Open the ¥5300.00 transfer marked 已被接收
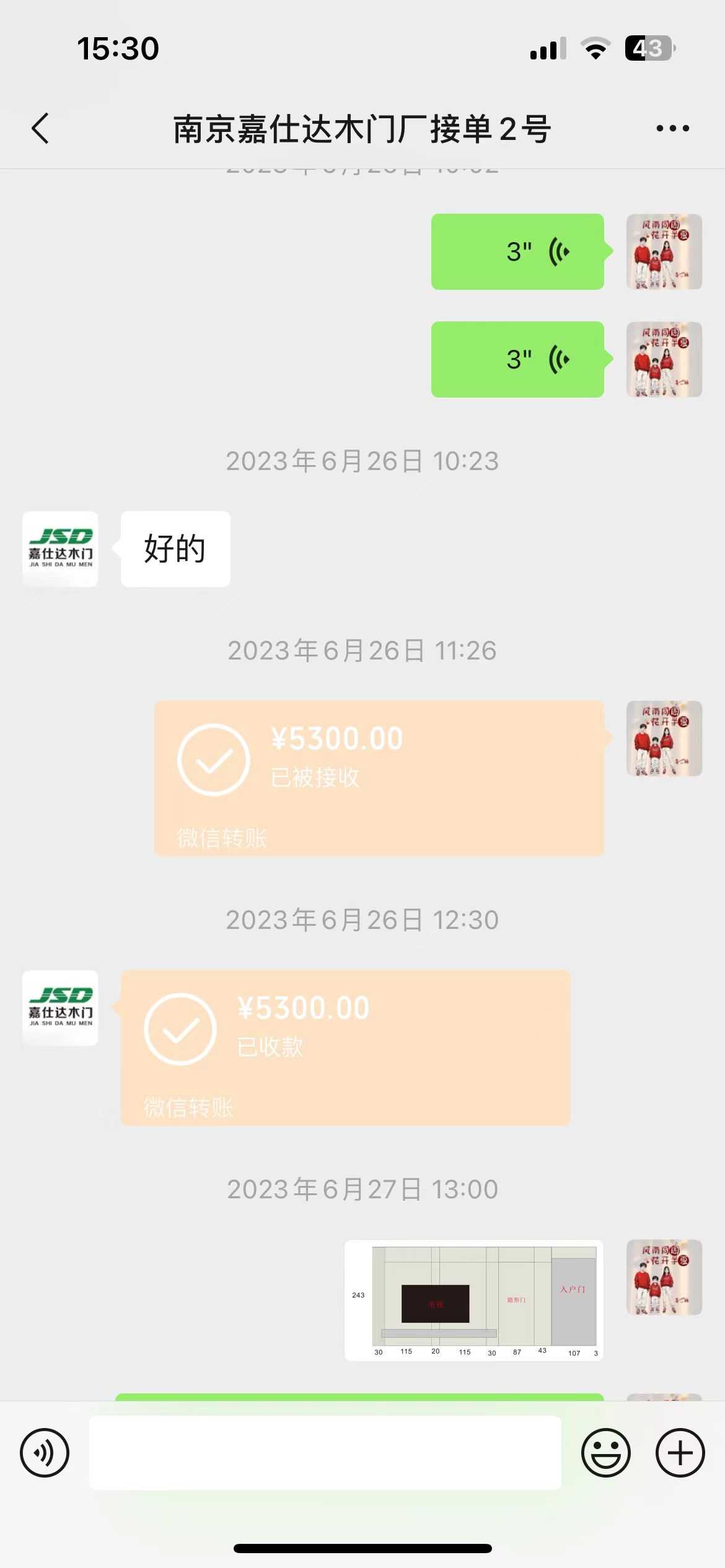Screen dimensions: 725x1568 click(x=379, y=778)
